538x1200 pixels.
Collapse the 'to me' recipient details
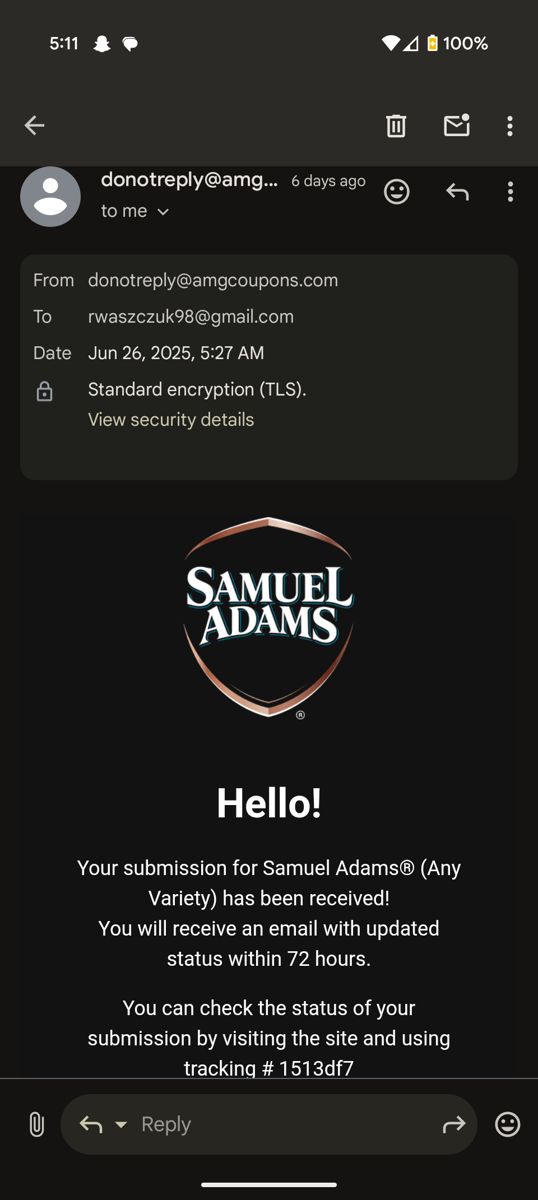tap(135, 211)
